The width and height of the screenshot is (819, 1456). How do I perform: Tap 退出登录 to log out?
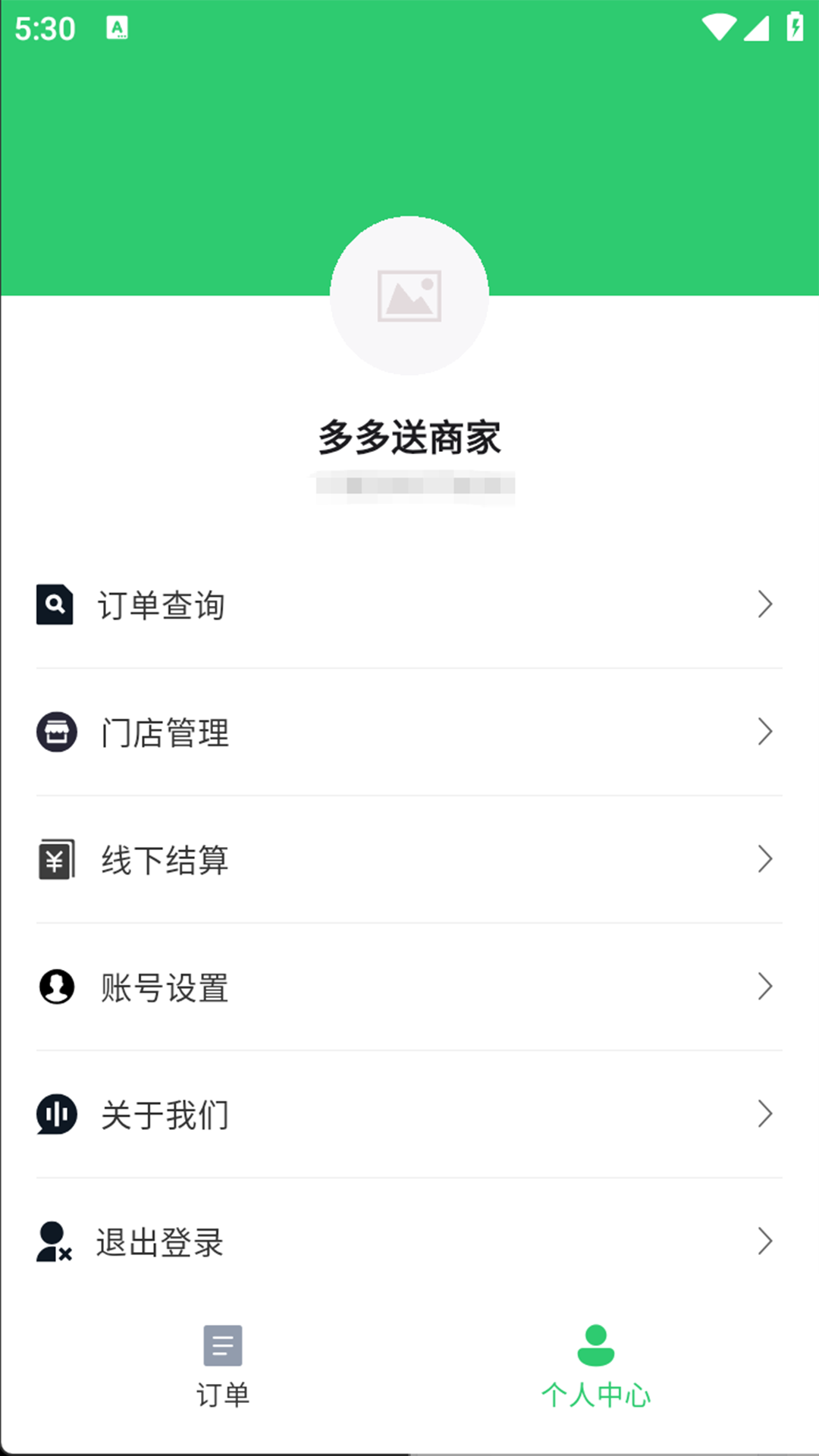160,1241
